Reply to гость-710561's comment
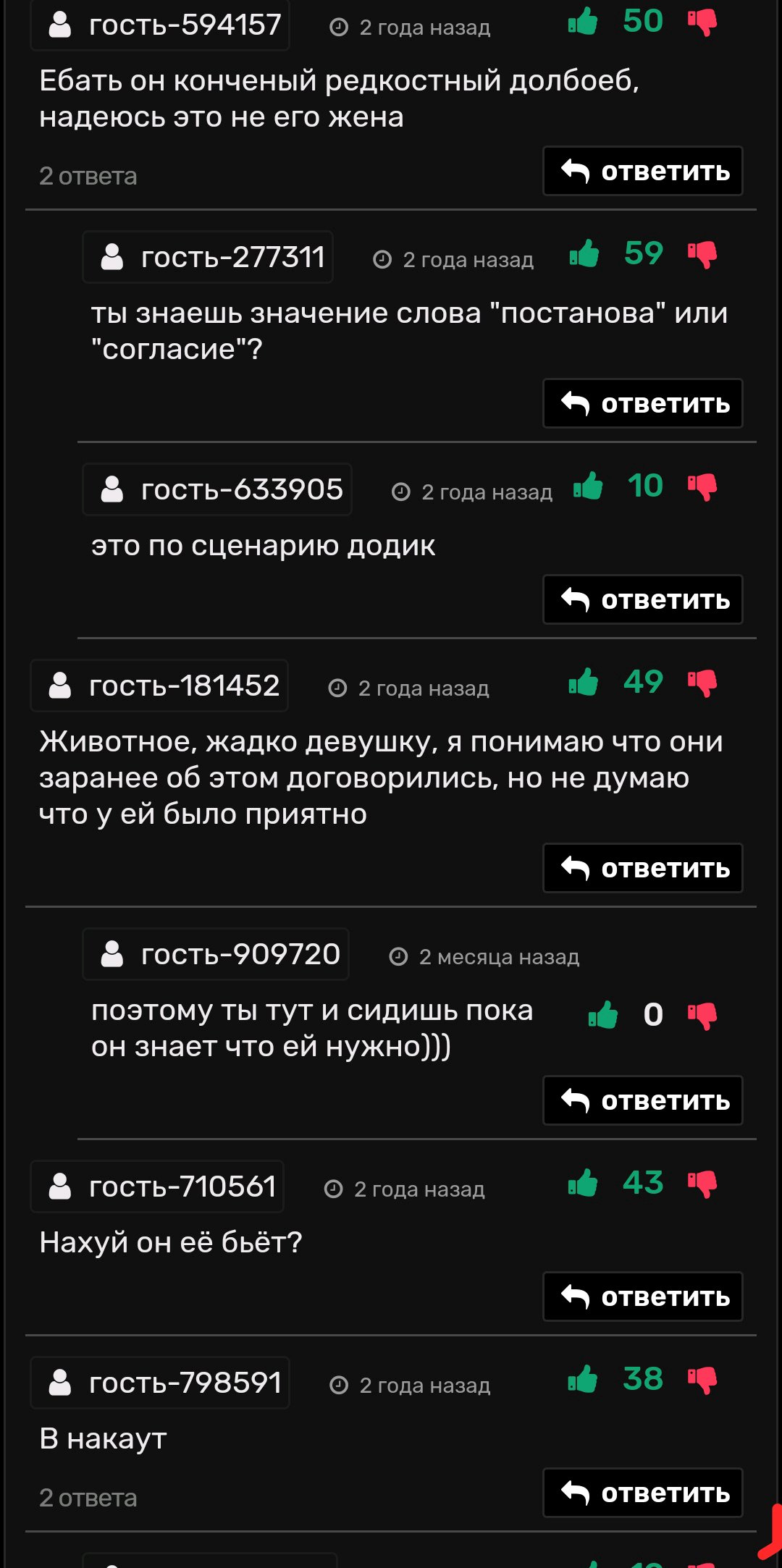This screenshot has height=1568, width=782. click(643, 1297)
